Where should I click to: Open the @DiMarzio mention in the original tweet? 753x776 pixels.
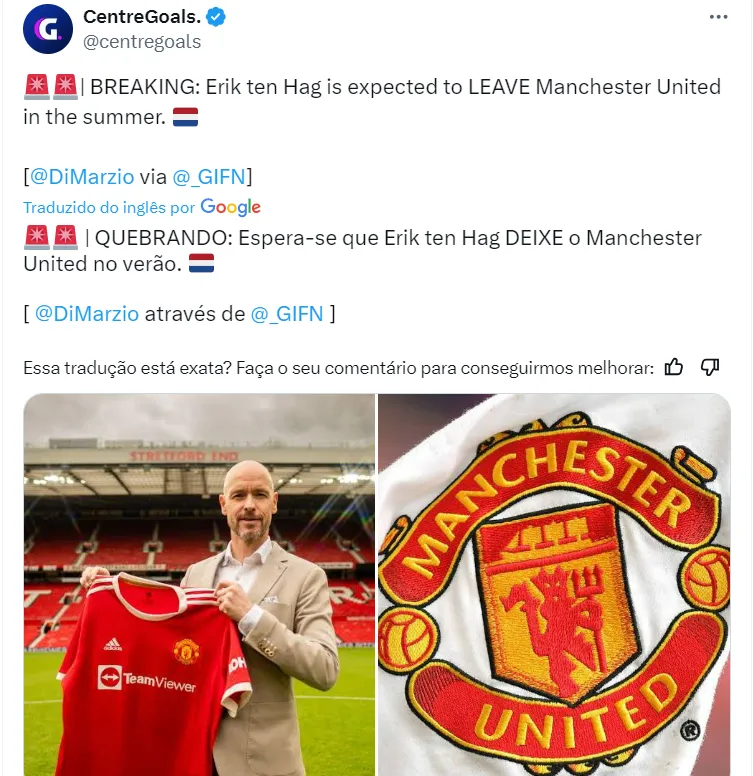click(82, 177)
